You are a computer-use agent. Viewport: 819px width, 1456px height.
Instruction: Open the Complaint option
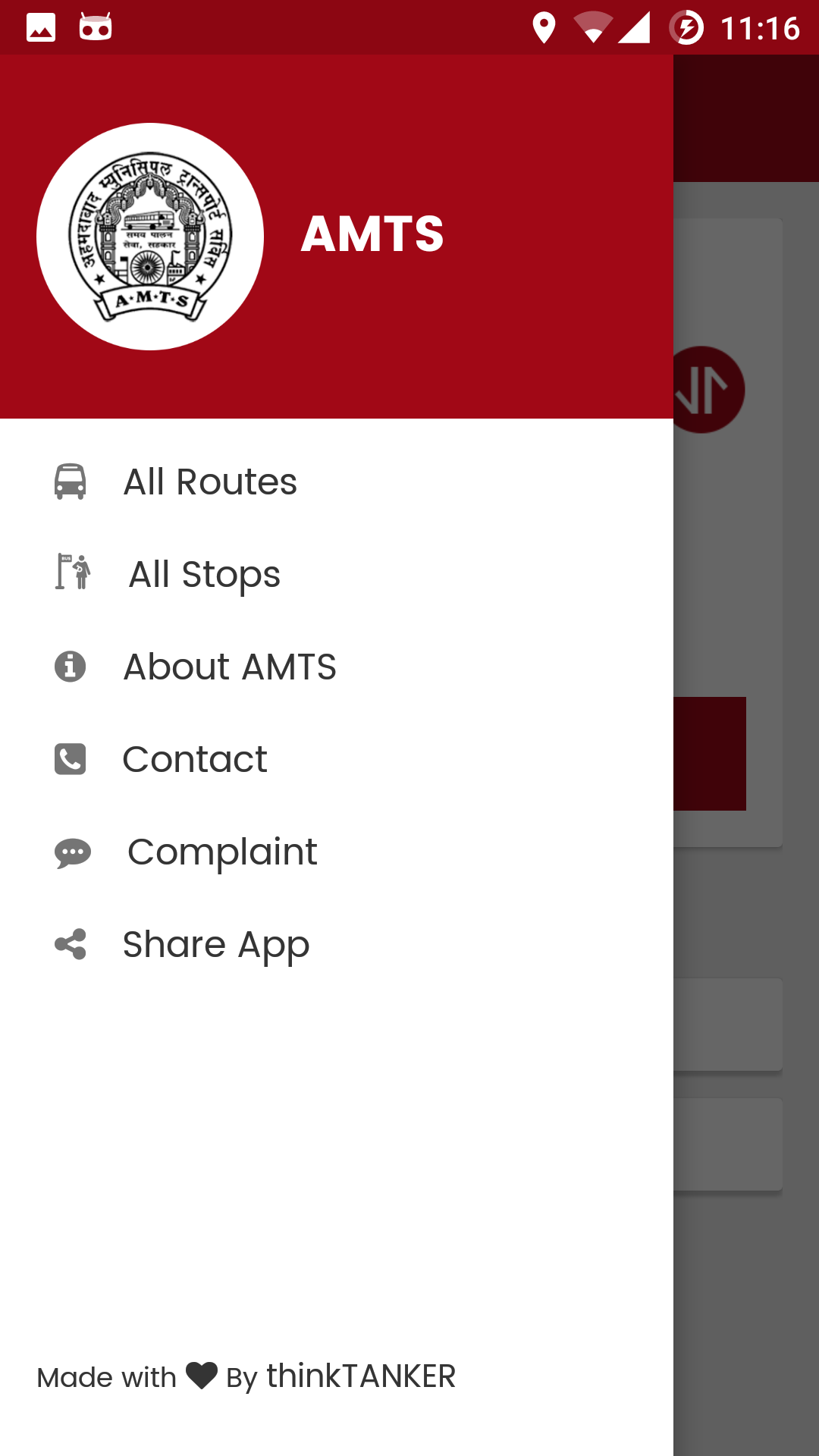coord(337,852)
